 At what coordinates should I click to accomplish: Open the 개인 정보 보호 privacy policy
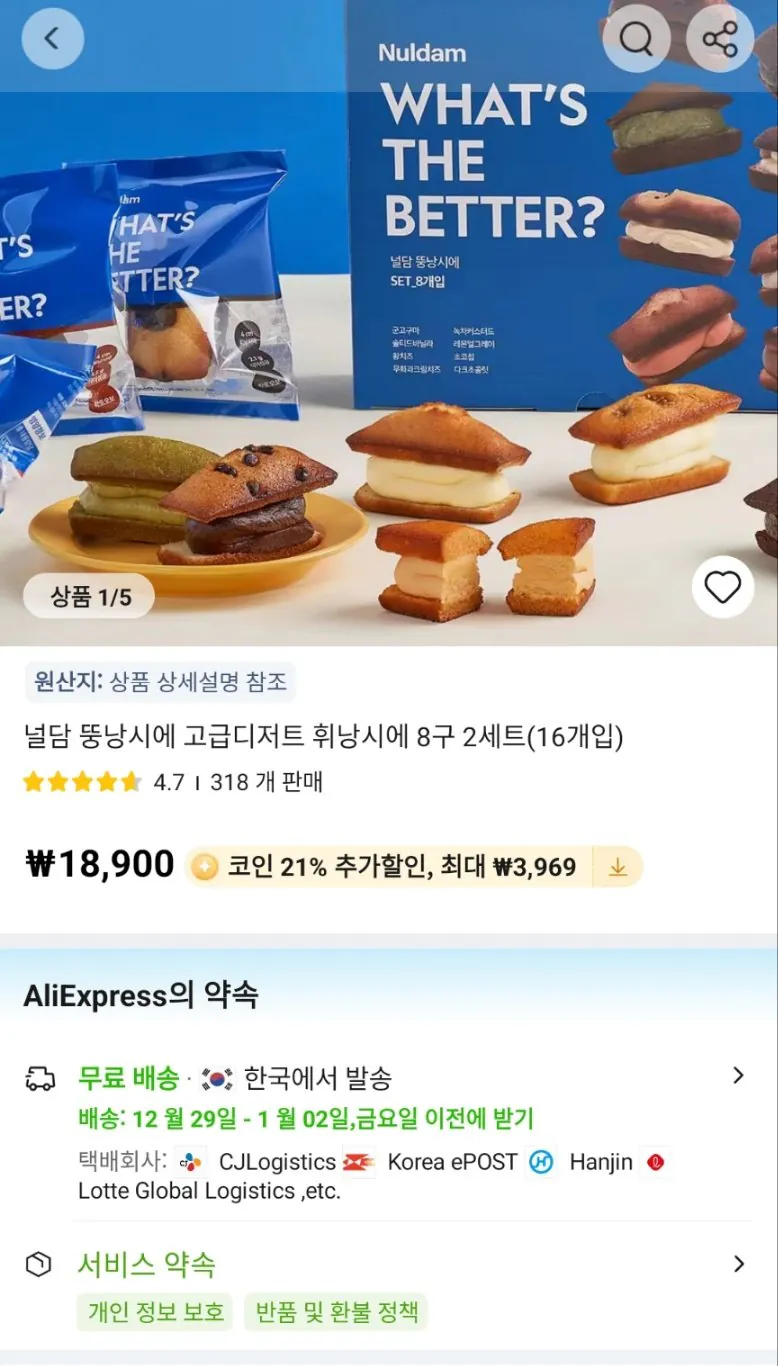[x=154, y=1312]
